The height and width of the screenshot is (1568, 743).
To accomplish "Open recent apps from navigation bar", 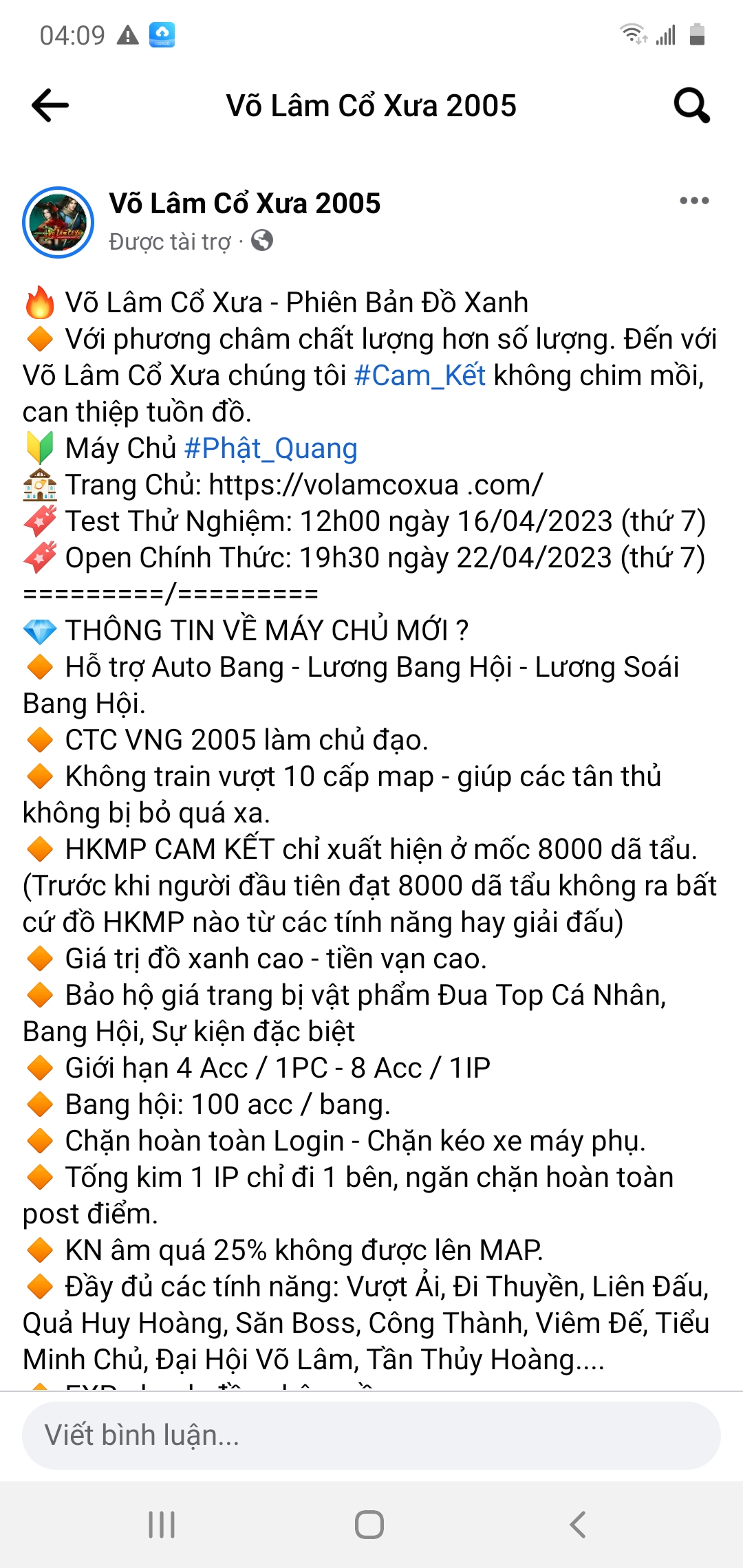I will (x=162, y=1525).
